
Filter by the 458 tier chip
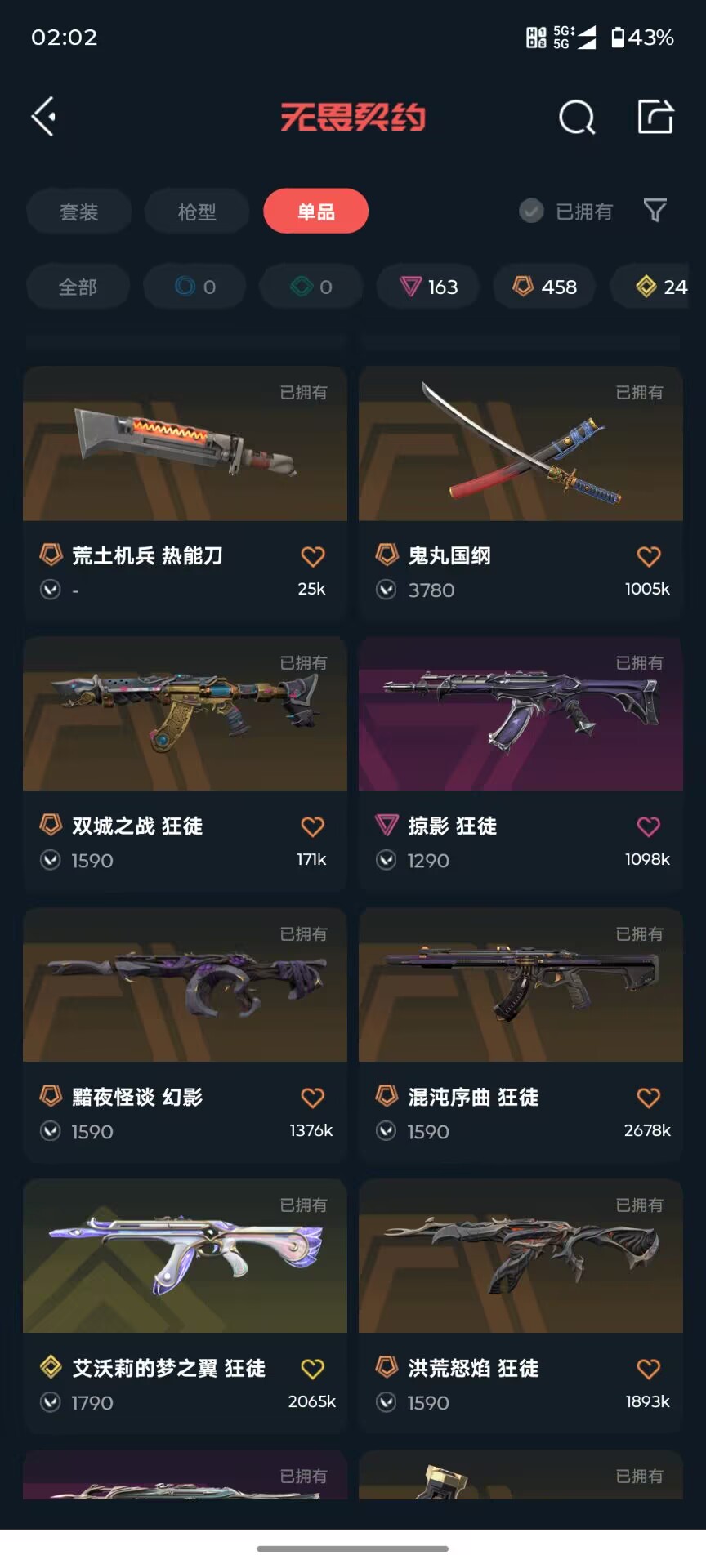(544, 287)
